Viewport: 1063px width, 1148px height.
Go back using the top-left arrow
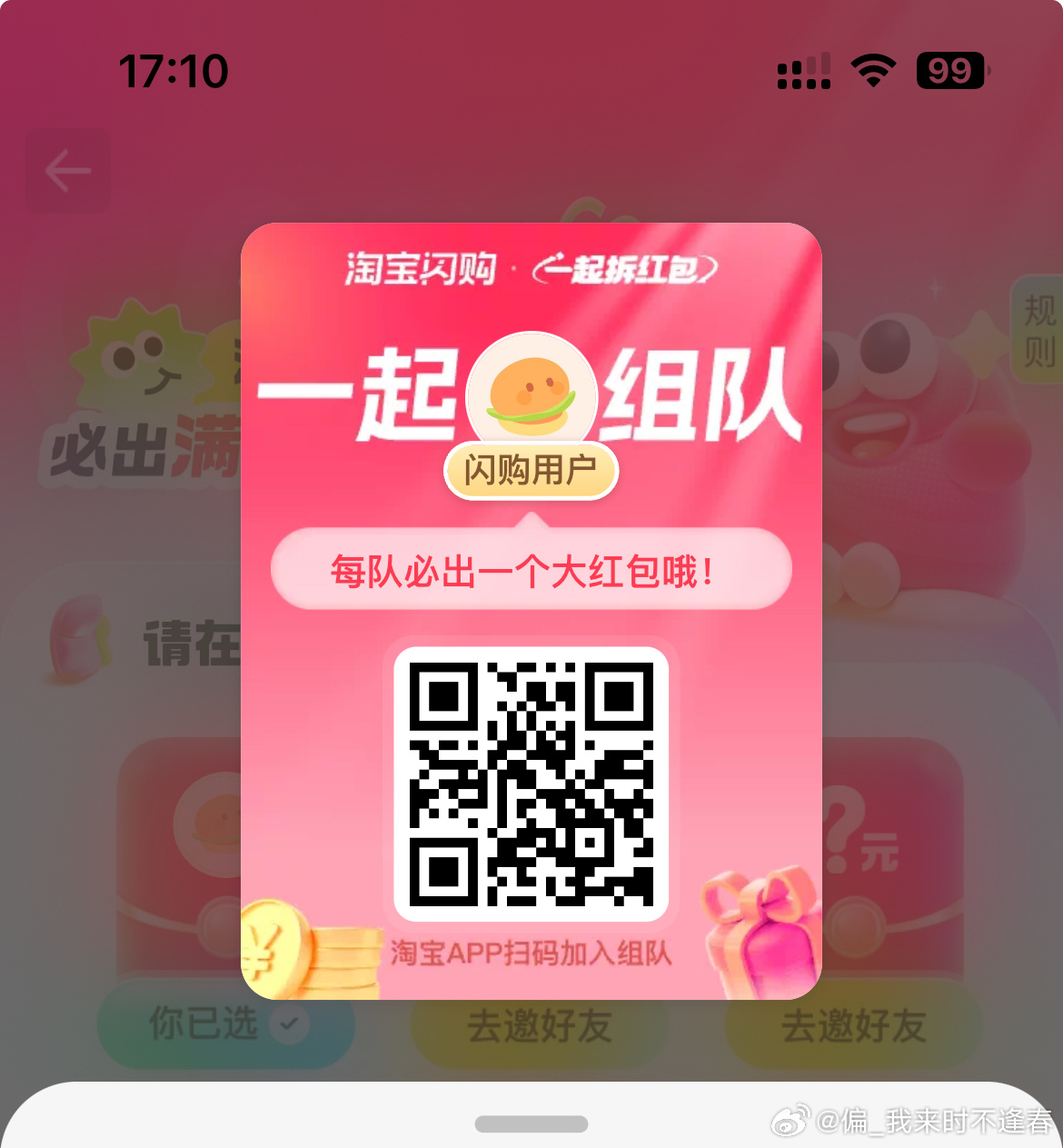click(x=68, y=171)
